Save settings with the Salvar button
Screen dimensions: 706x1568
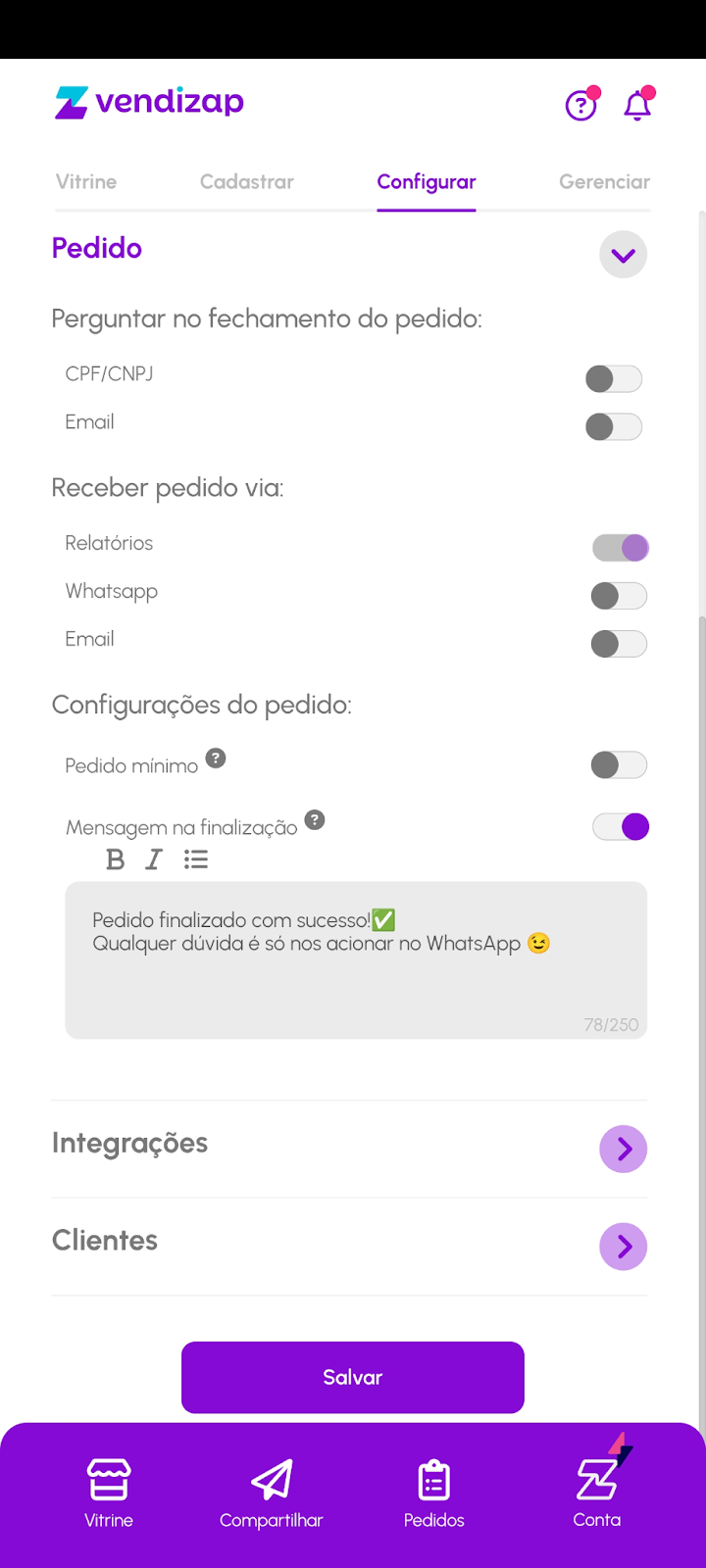click(x=353, y=1377)
